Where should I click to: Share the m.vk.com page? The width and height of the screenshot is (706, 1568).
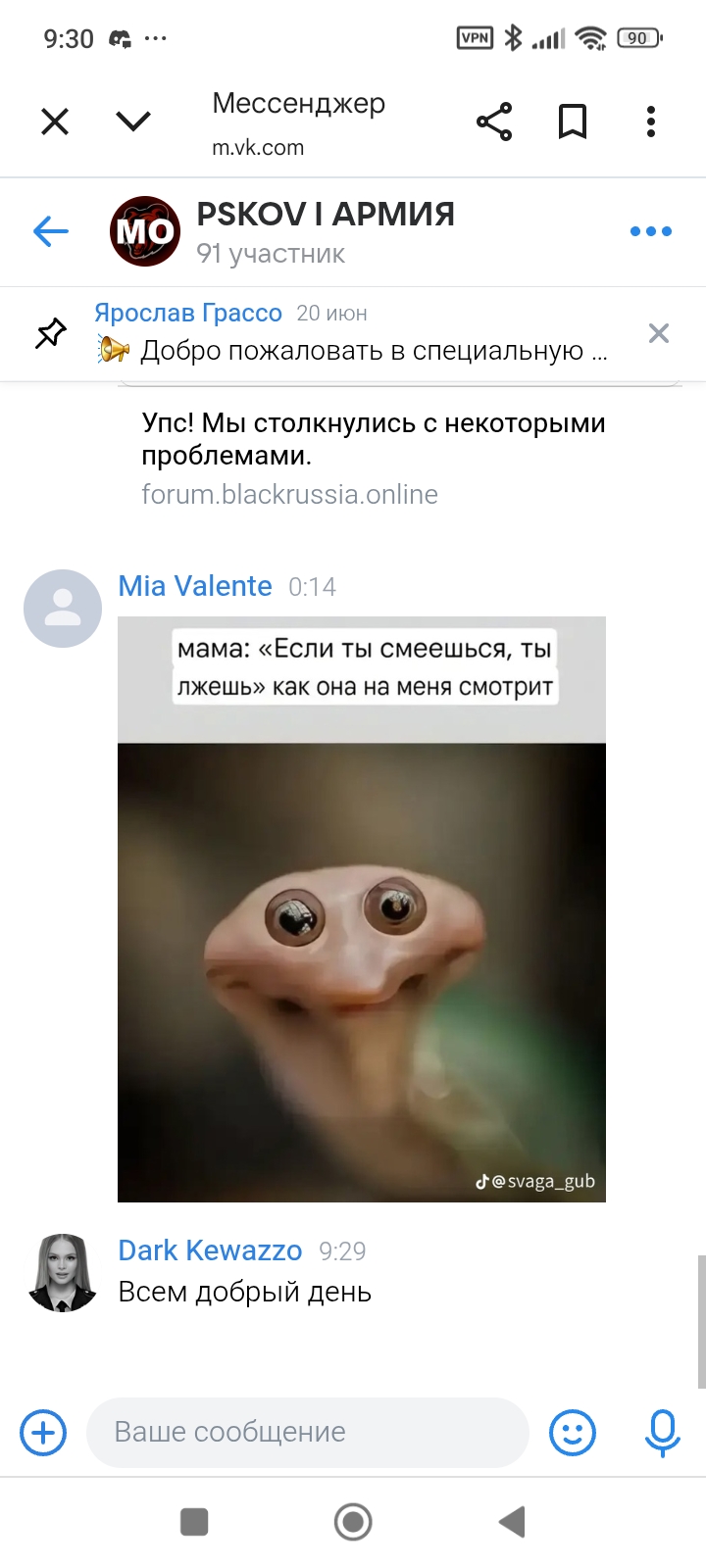point(494,122)
